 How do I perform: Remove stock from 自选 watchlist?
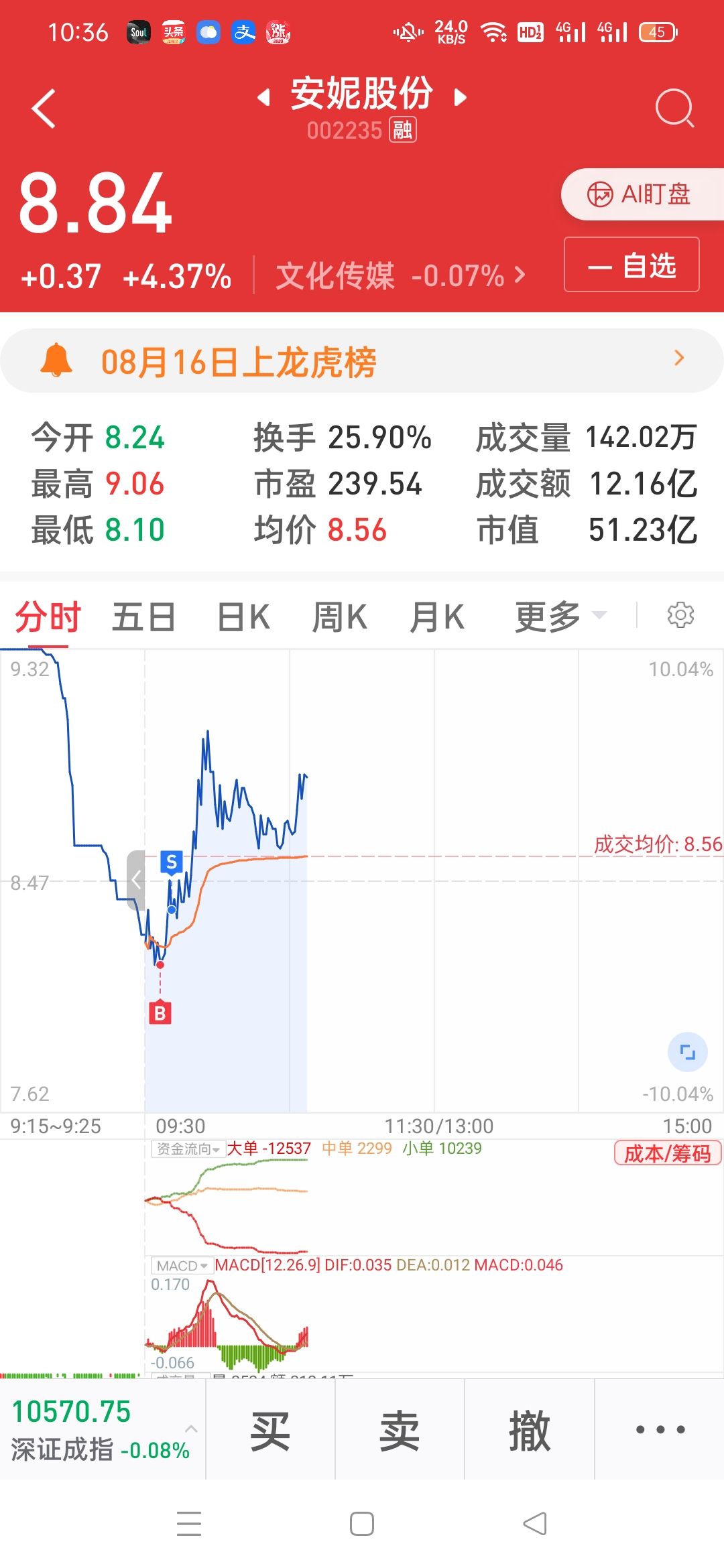pos(631,265)
